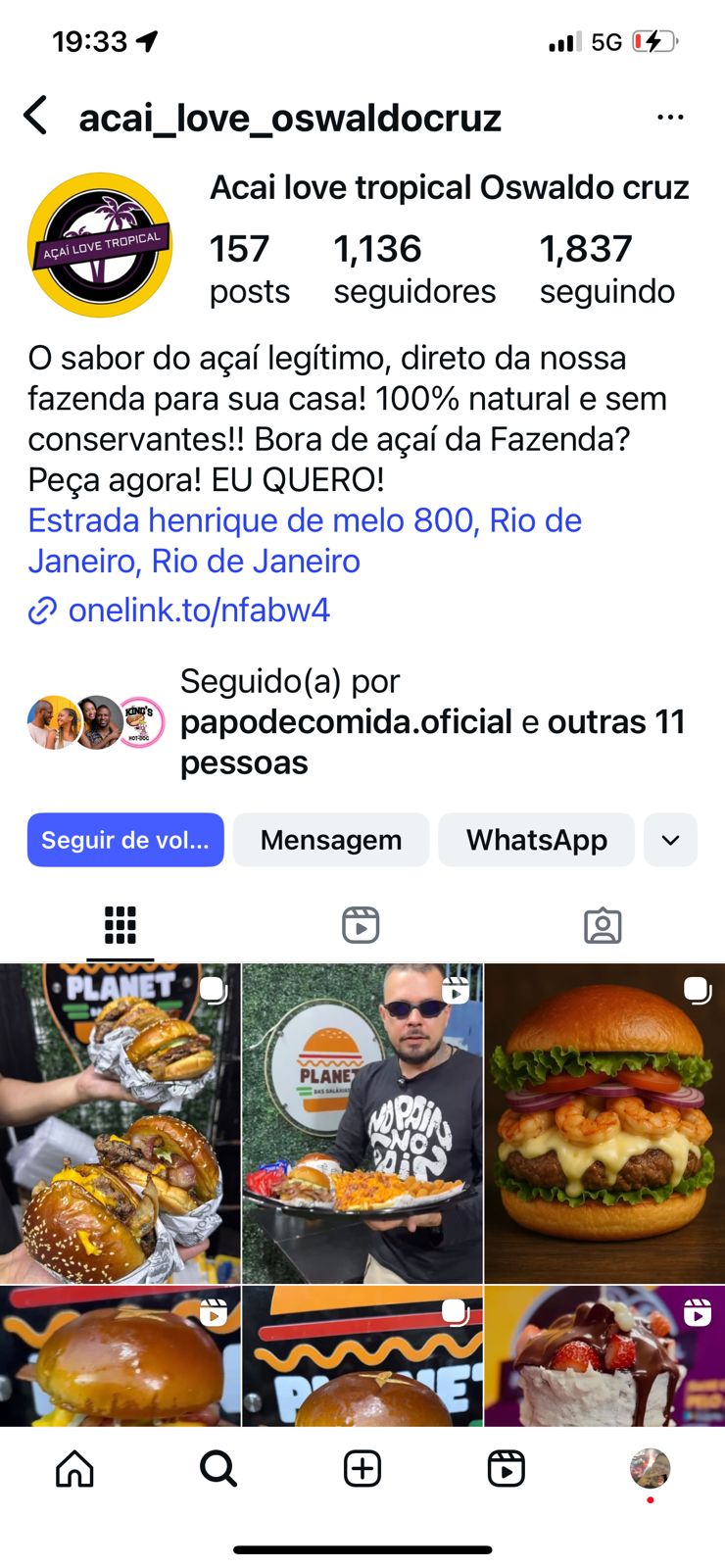
Task: Select the posts grid tab
Action: tap(121, 925)
